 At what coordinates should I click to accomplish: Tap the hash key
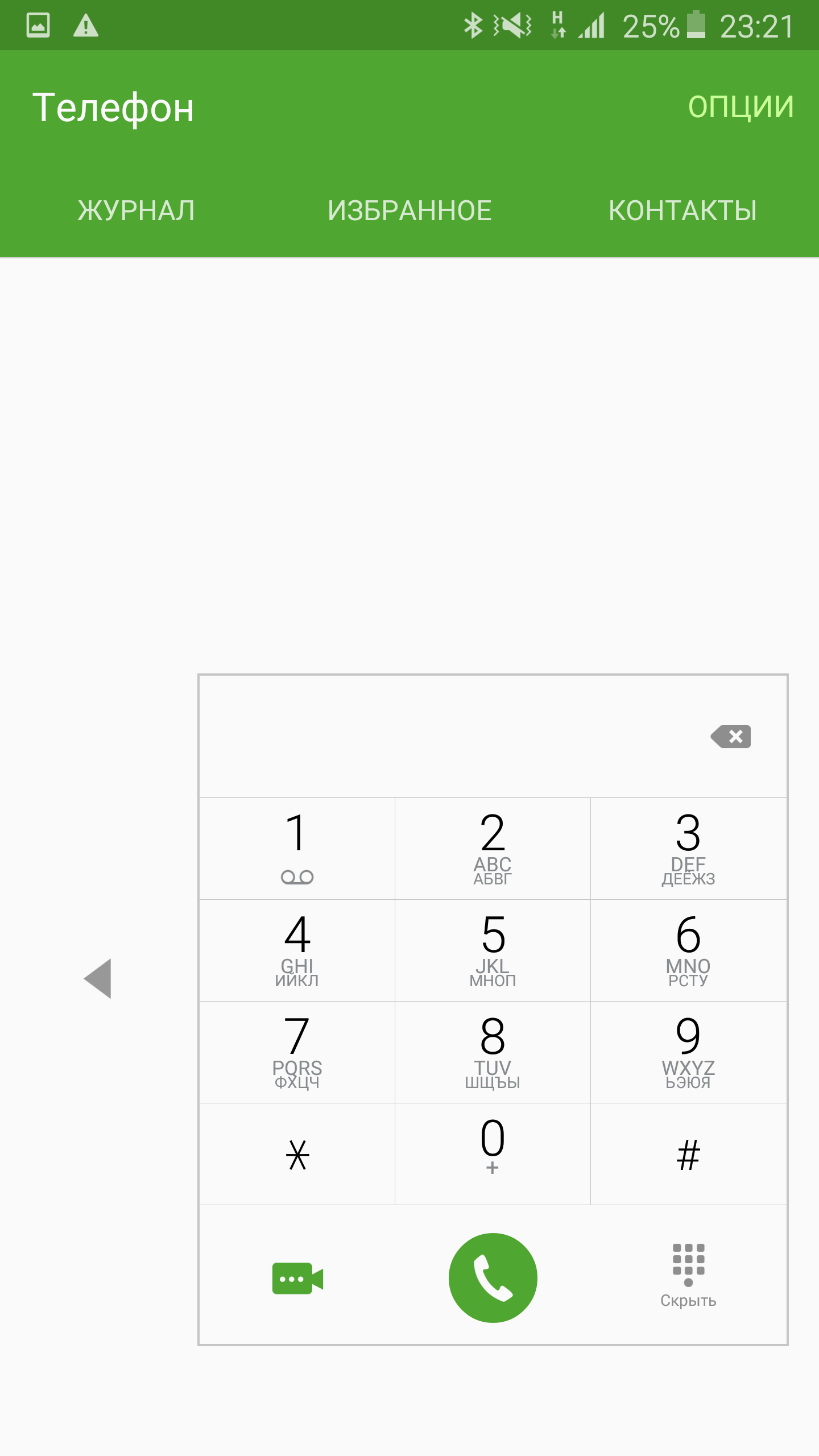(688, 1155)
